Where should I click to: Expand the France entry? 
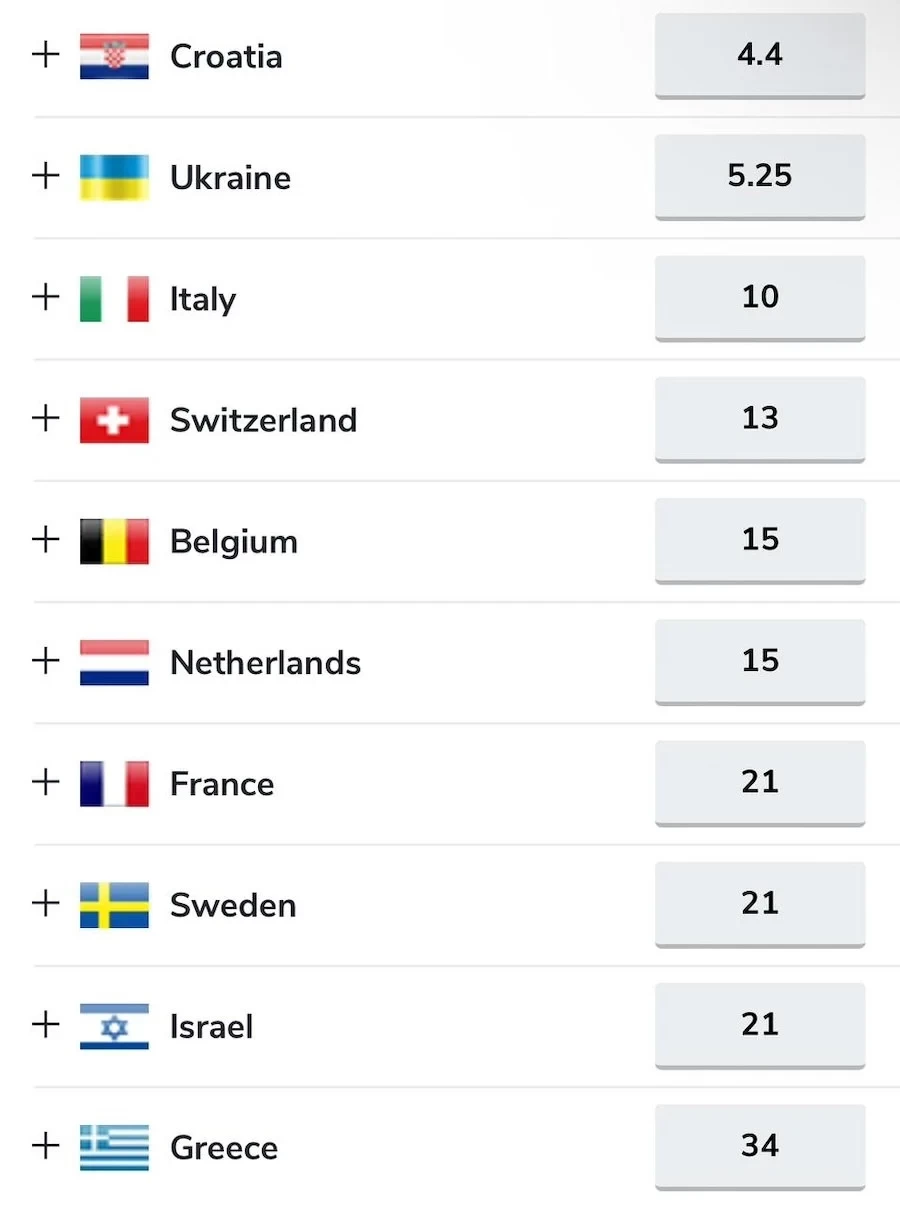45,783
